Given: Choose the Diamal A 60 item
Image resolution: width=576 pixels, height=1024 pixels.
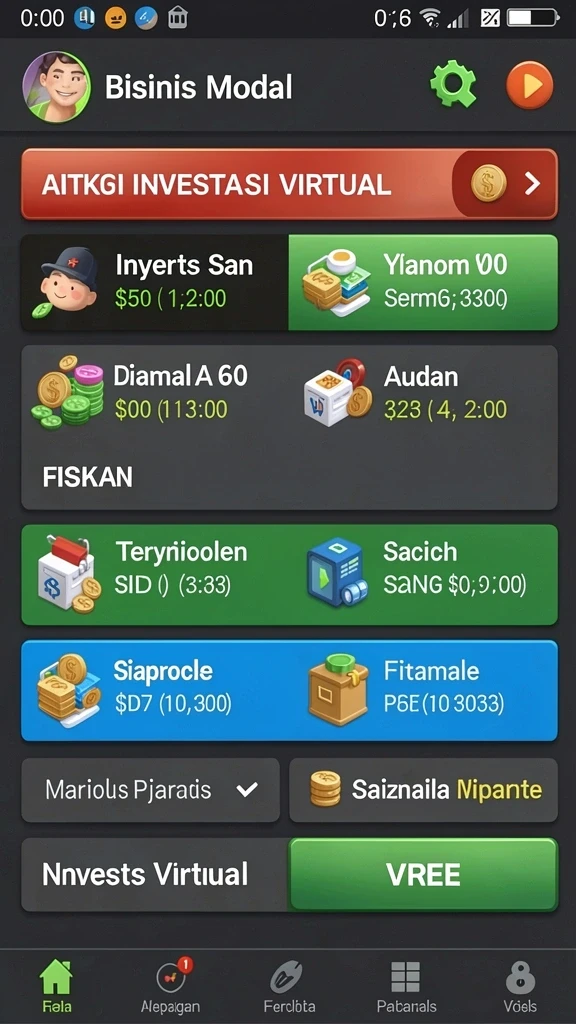Looking at the screenshot, I should [x=140, y=393].
